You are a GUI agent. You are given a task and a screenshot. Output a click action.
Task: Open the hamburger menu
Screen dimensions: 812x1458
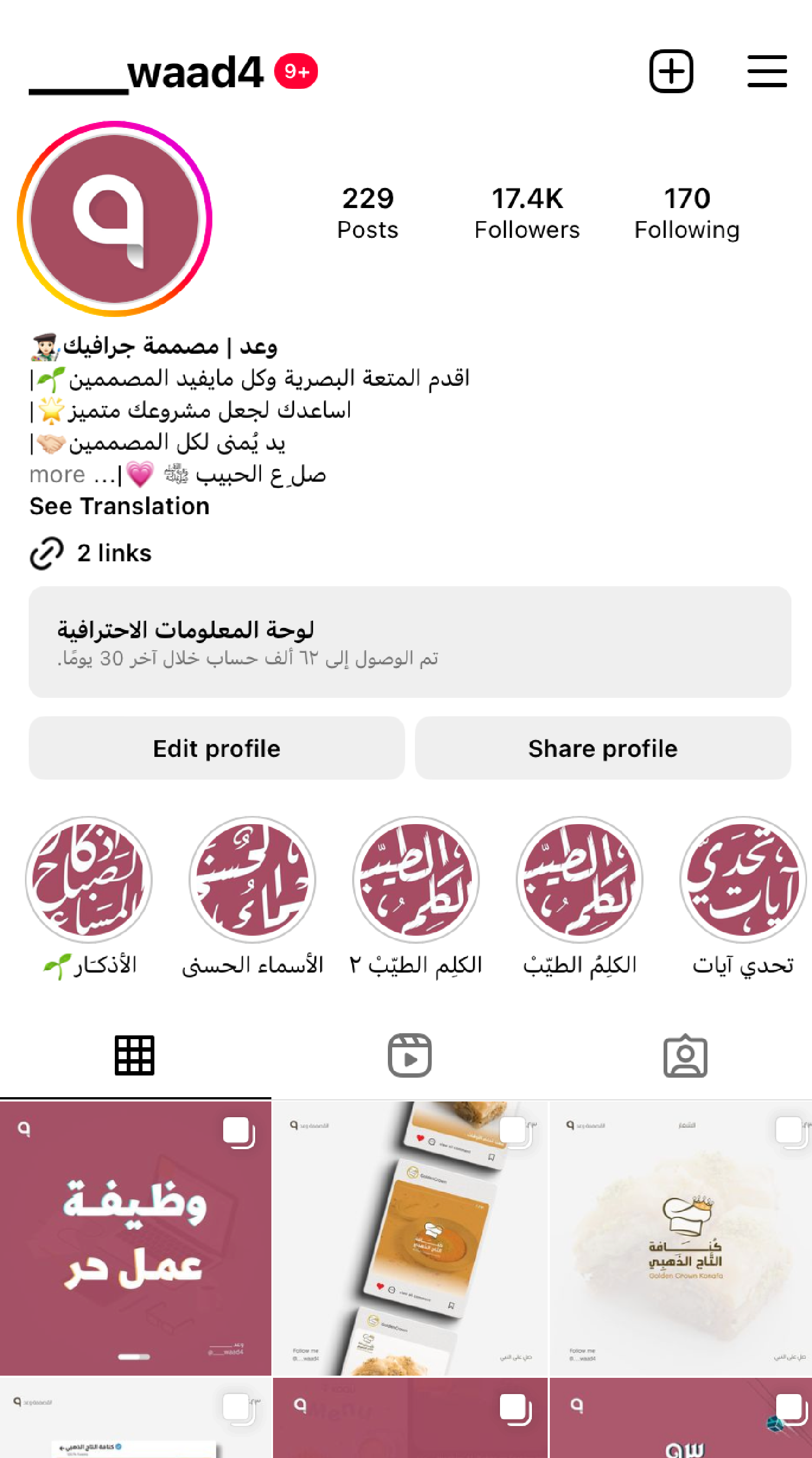766,72
